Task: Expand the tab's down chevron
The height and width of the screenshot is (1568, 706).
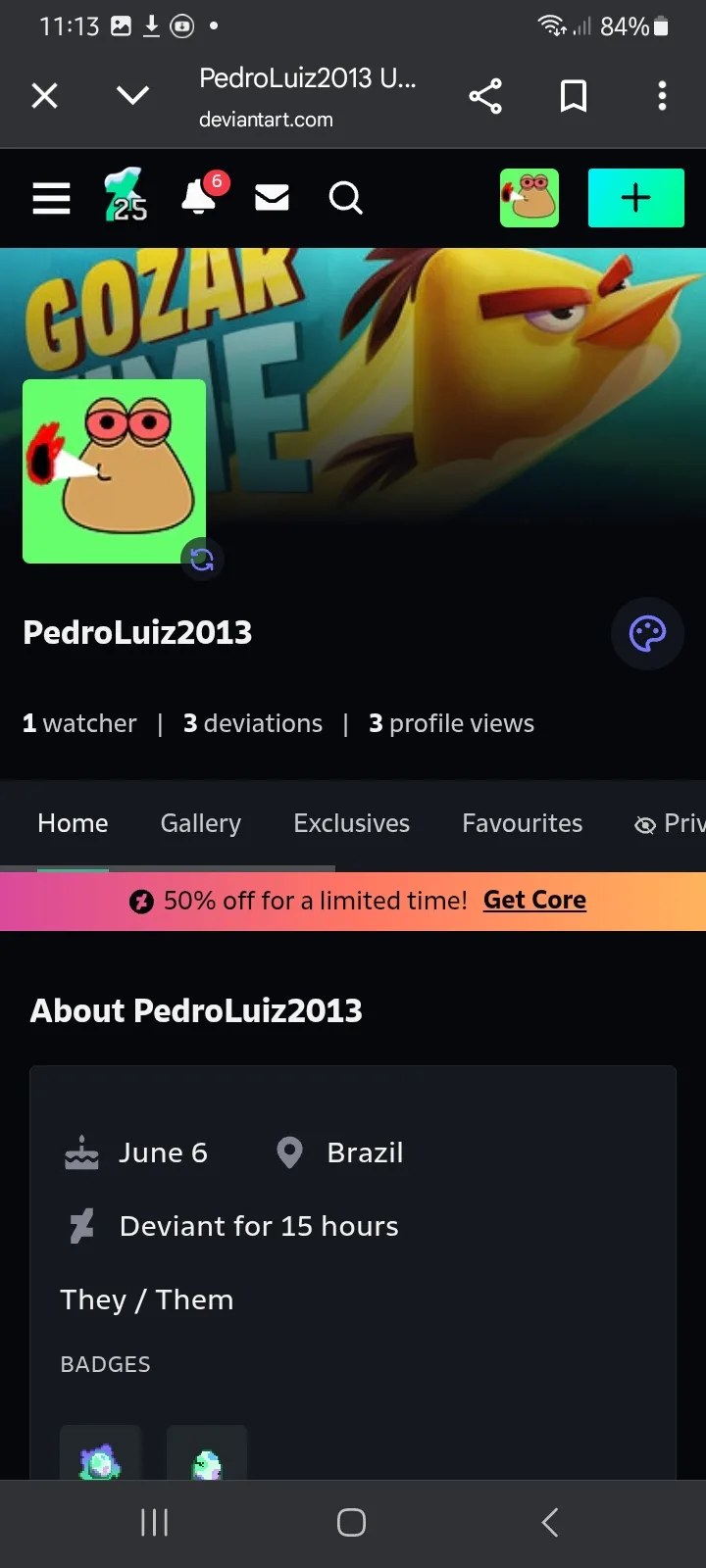Action: 132,95
